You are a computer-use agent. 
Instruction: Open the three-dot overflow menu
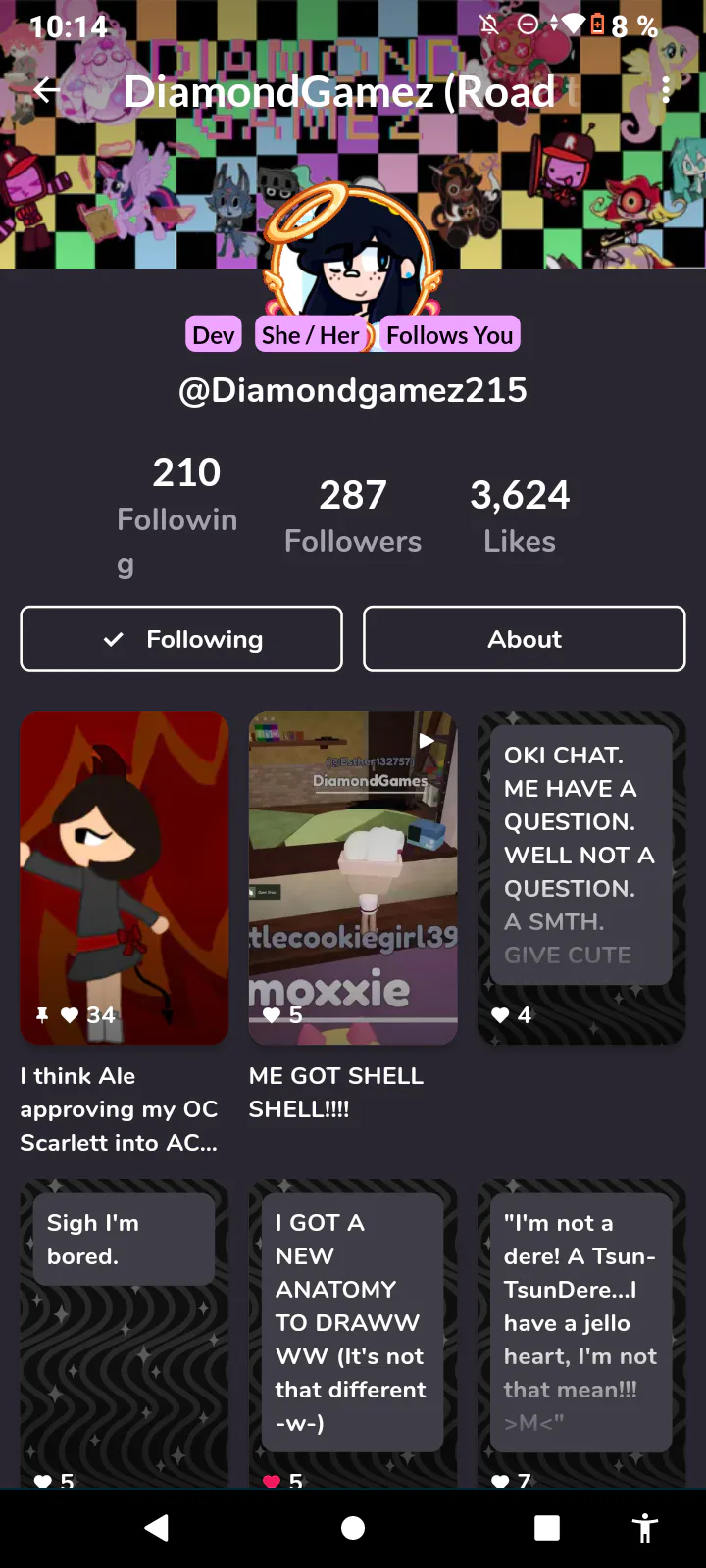[x=666, y=91]
